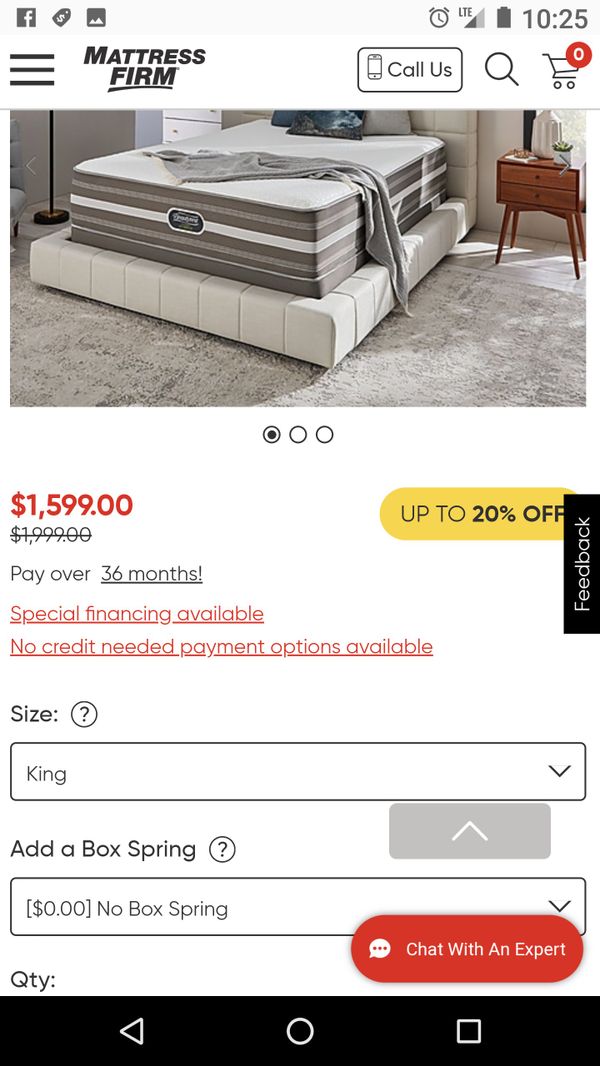Select the second image indicator dot
This screenshot has height=1066, width=600.
click(x=298, y=434)
